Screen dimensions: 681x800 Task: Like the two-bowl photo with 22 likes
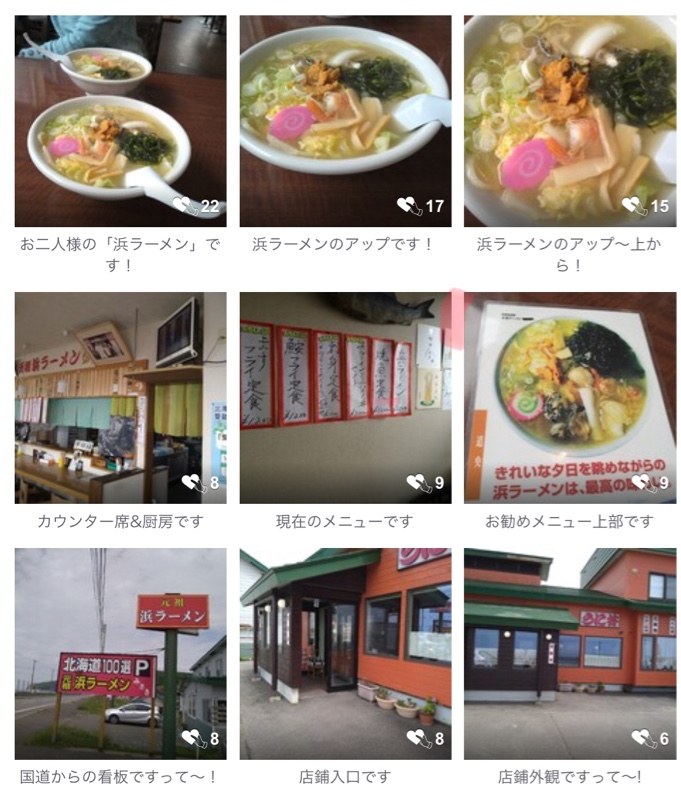point(184,206)
